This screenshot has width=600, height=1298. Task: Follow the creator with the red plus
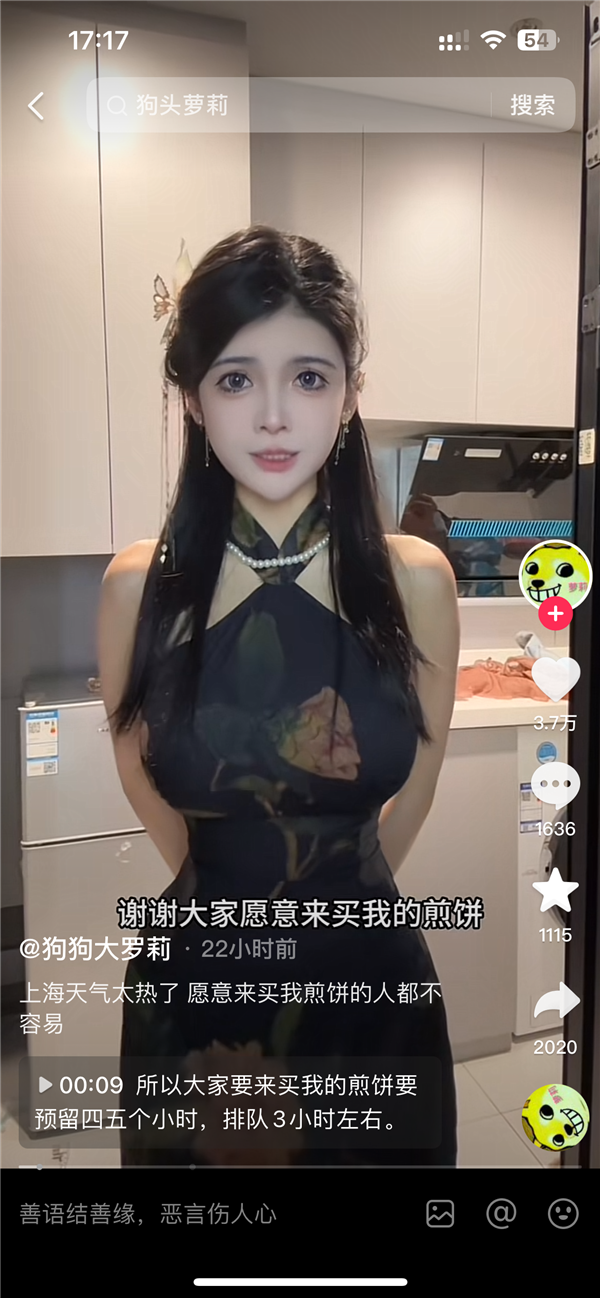click(555, 613)
